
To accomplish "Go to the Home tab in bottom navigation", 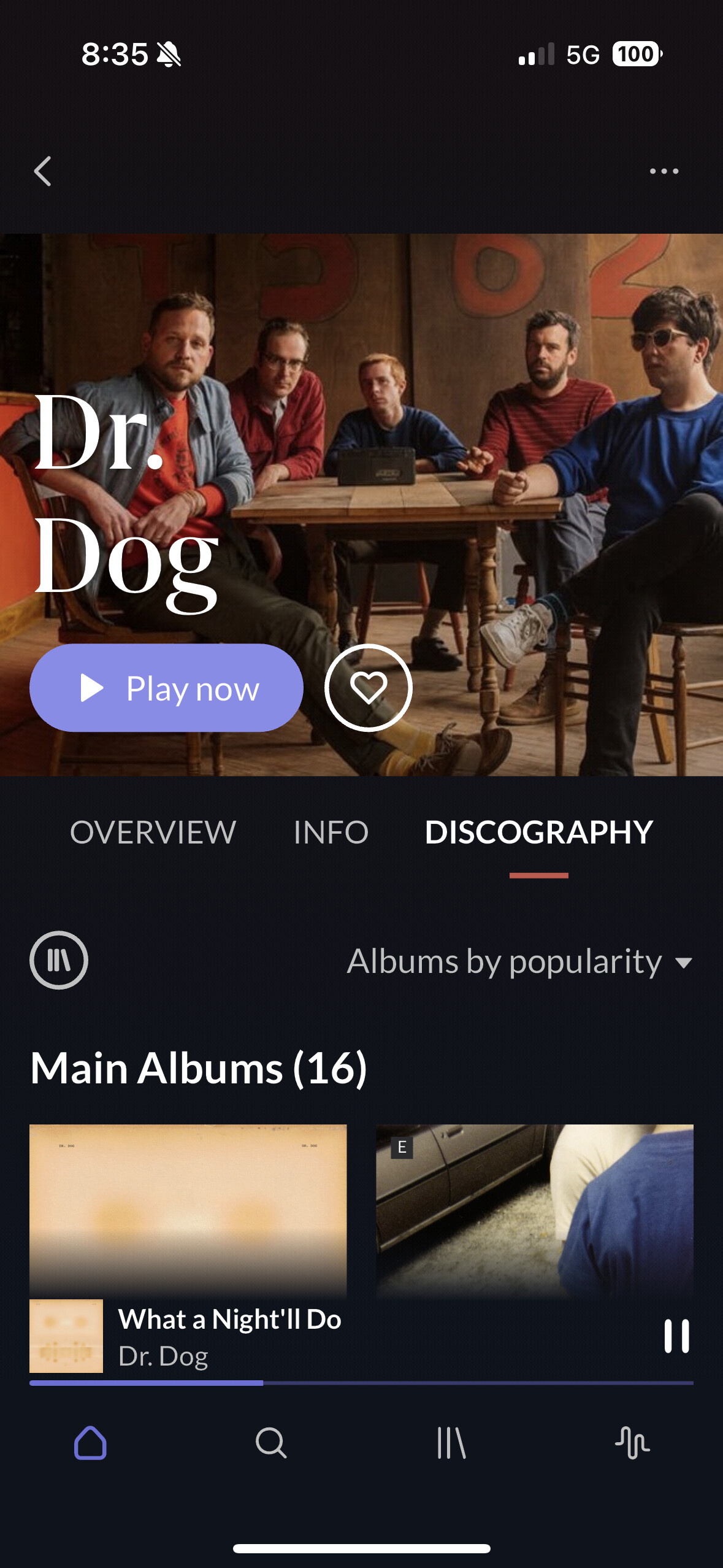I will pos(90,1442).
